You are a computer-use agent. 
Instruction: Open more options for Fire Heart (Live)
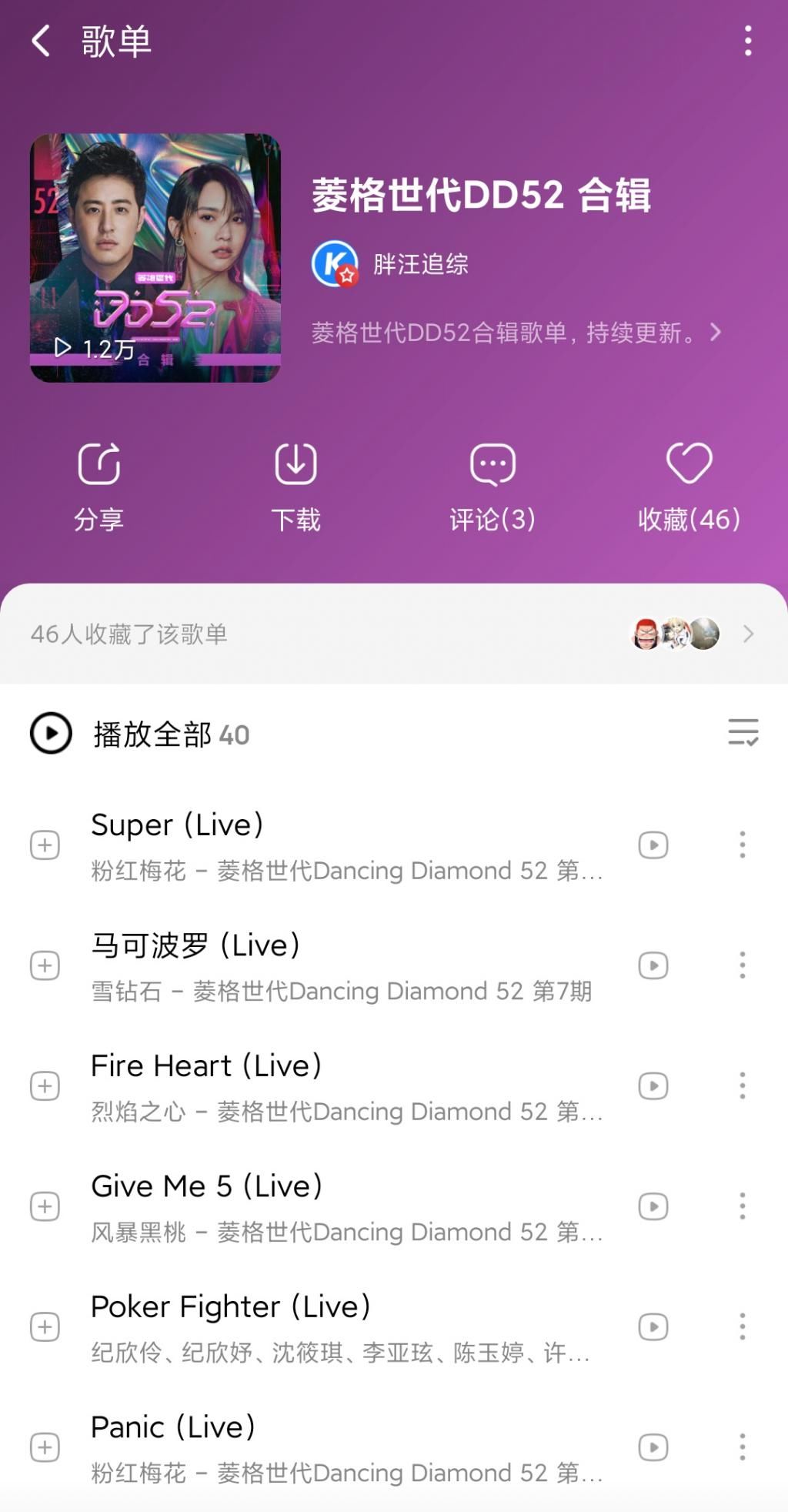(x=743, y=1085)
